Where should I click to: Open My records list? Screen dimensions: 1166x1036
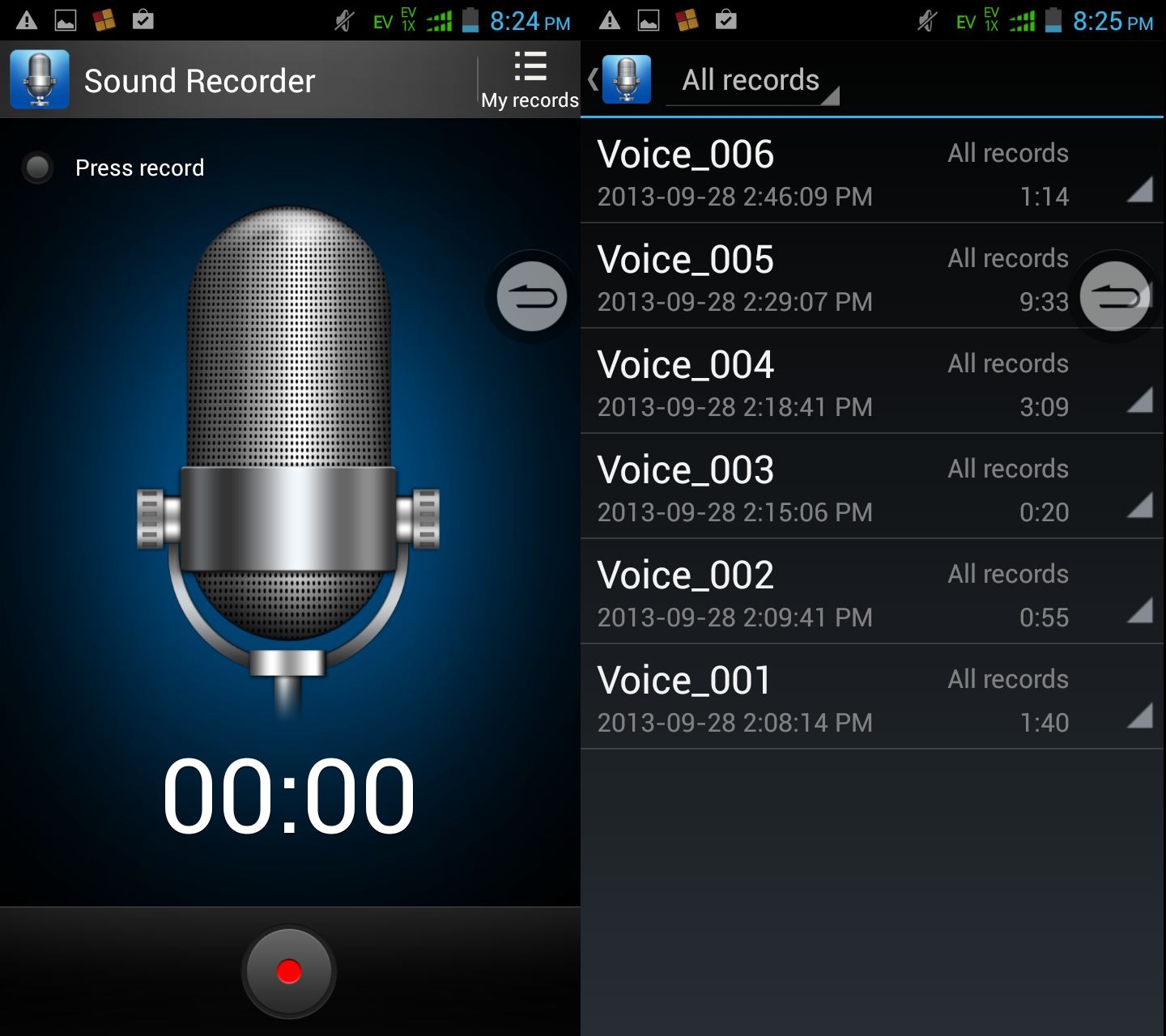click(530, 79)
